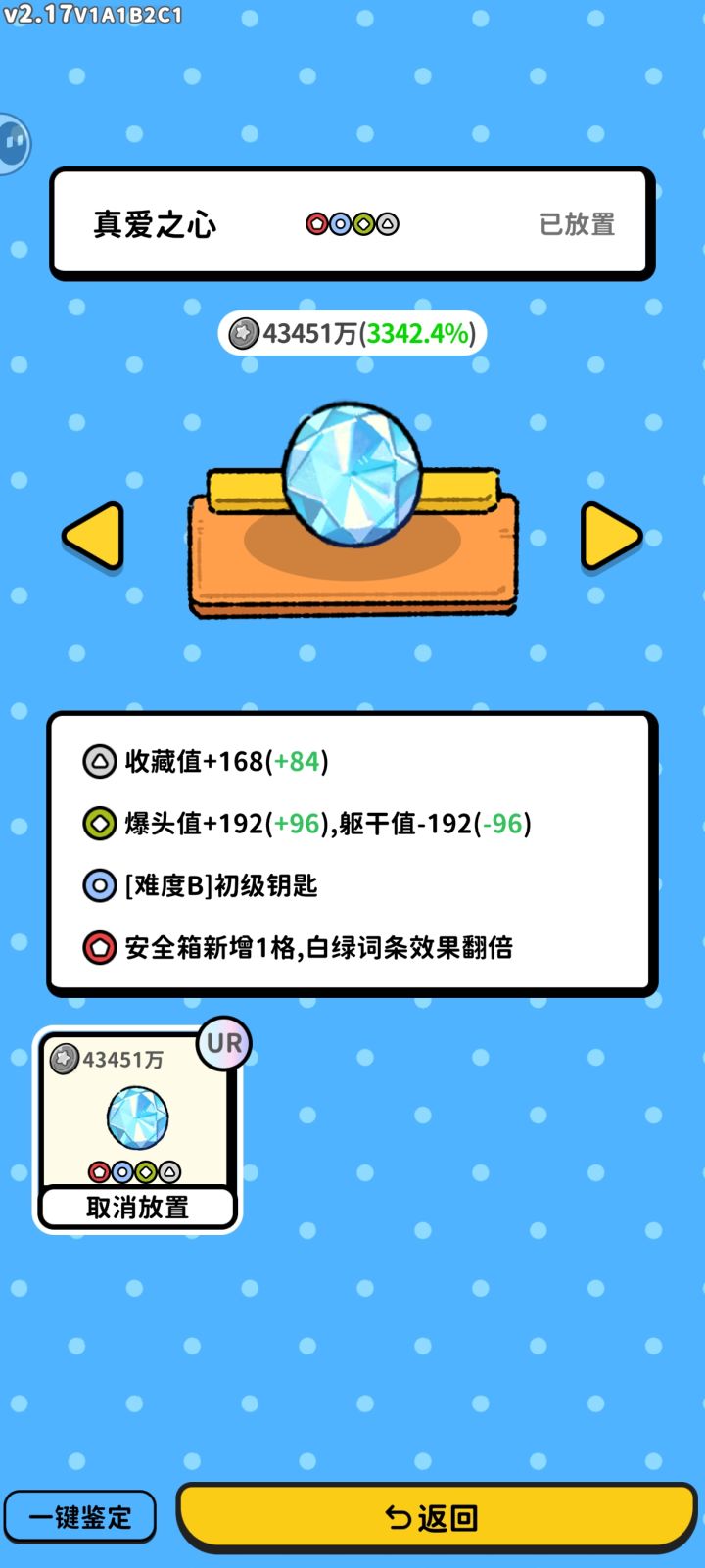Click the item thumbnail showing 43451万
705x1568 pixels.
coord(137,1117)
